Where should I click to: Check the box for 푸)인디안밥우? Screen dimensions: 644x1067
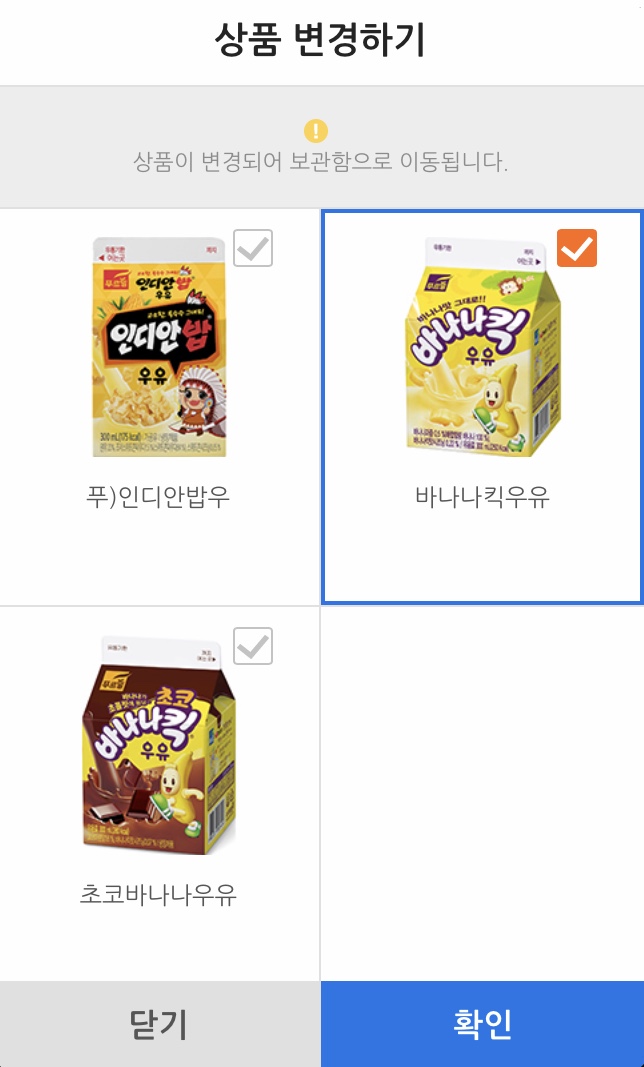click(x=253, y=248)
